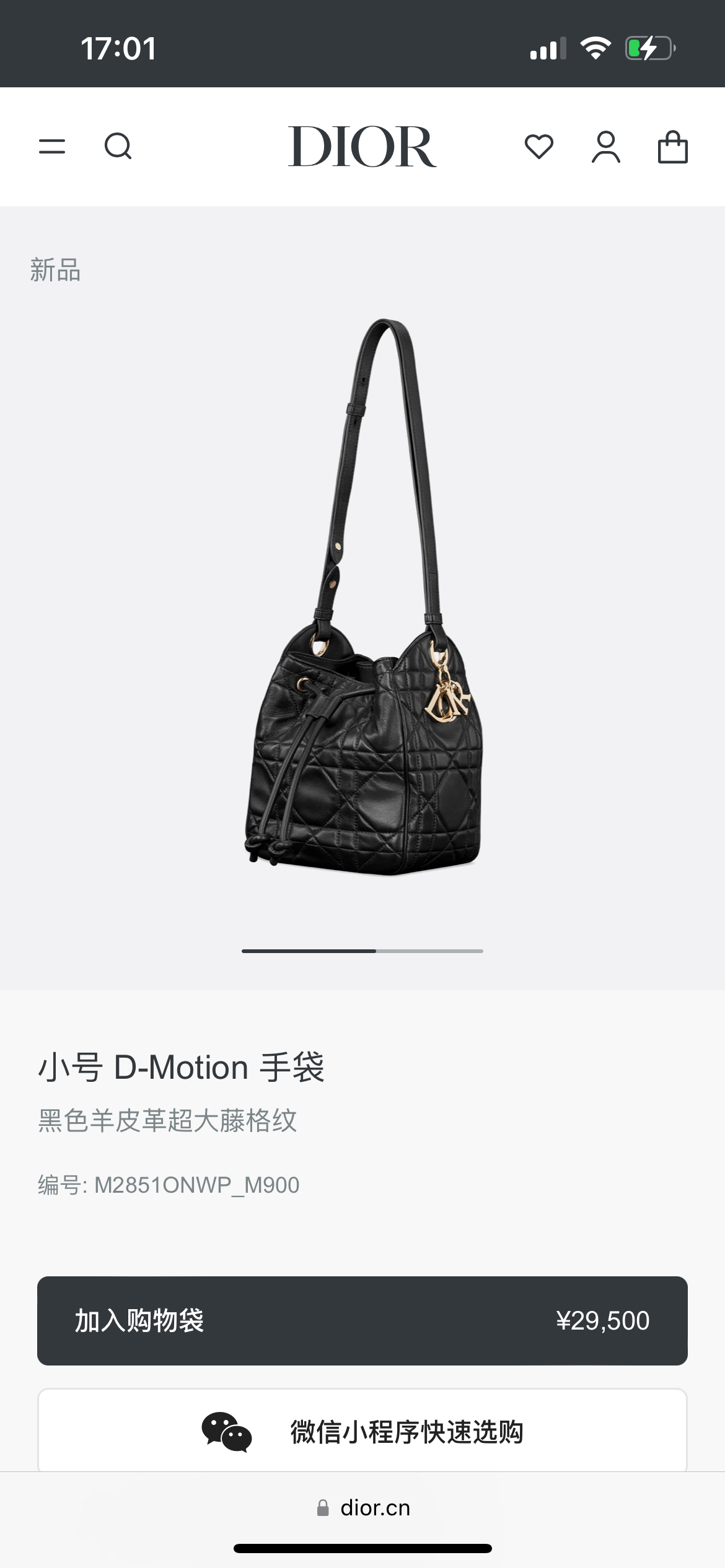725x1568 pixels.
Task: View the shopping bag
Action: coord(672,147)
